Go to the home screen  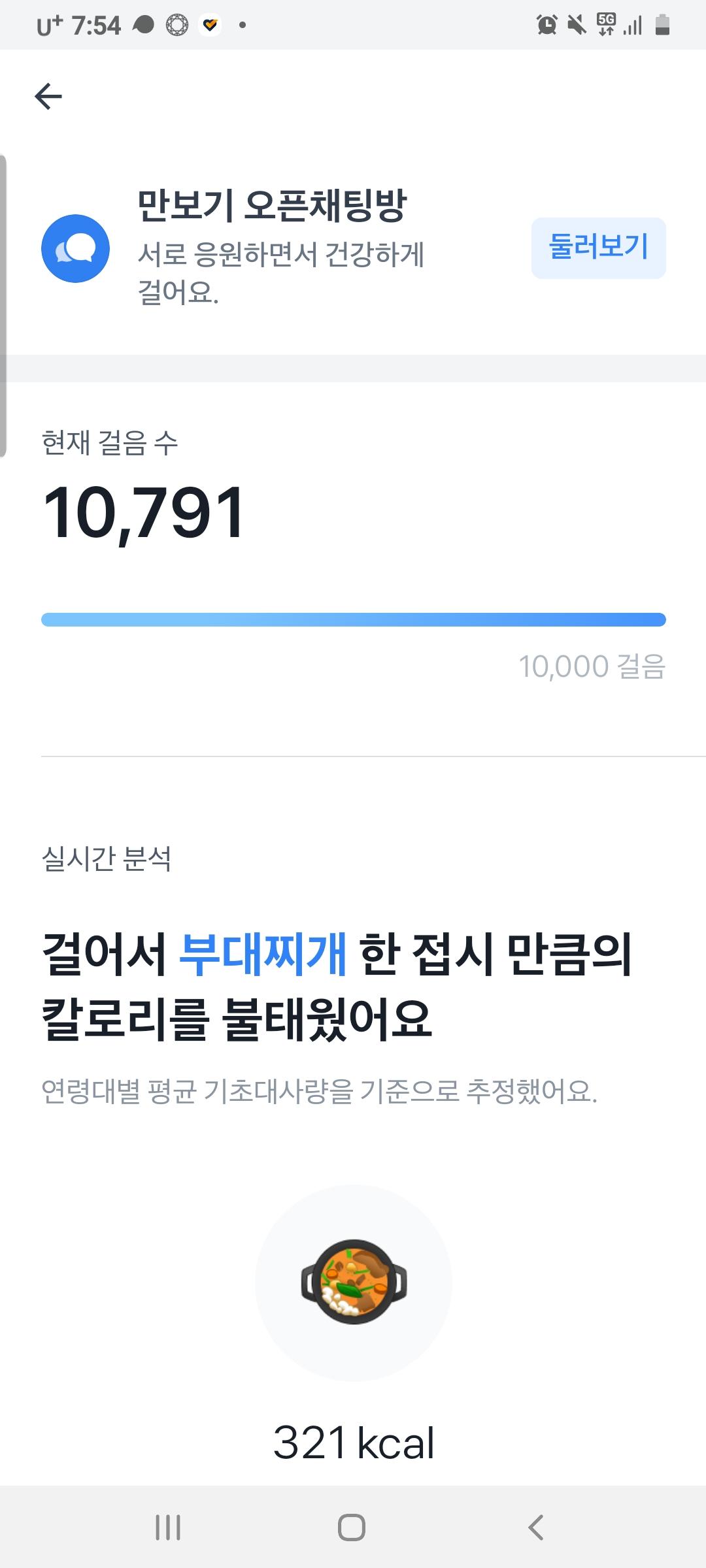pyautogui.click(x=352, y=1527)
